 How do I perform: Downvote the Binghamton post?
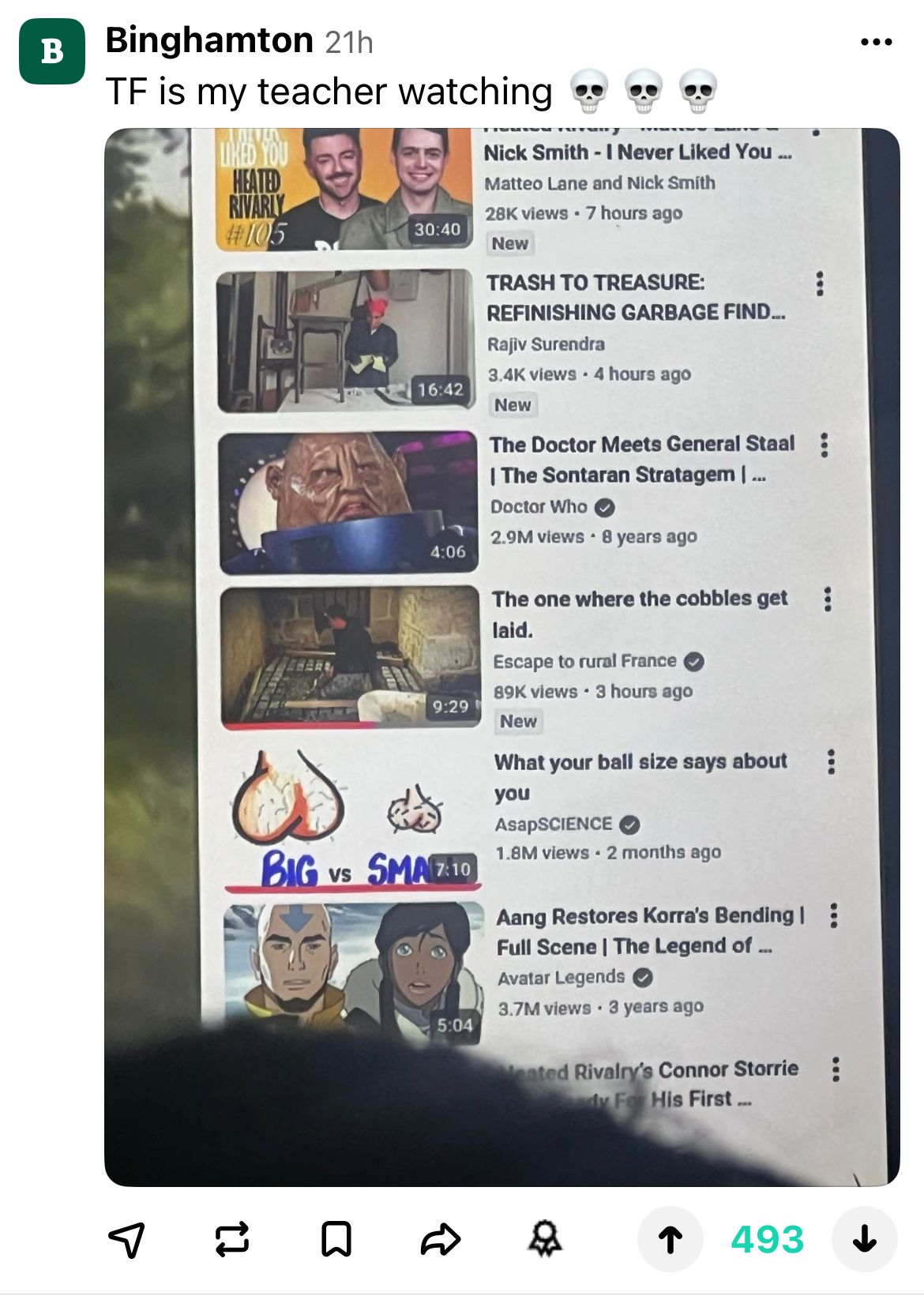pyautogui.click(x=865, y=1238)
